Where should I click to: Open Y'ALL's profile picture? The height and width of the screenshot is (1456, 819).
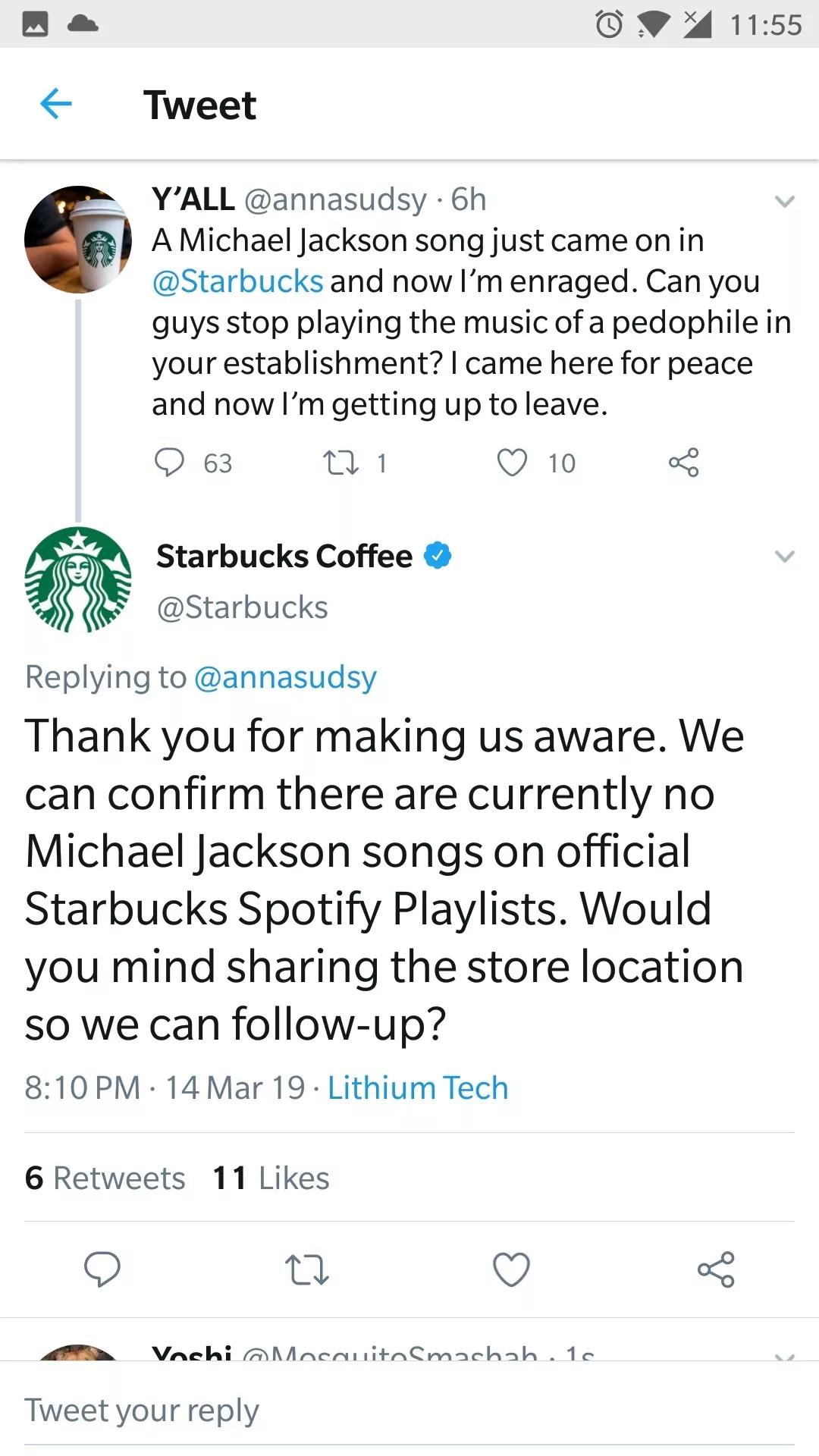[77, 240]
